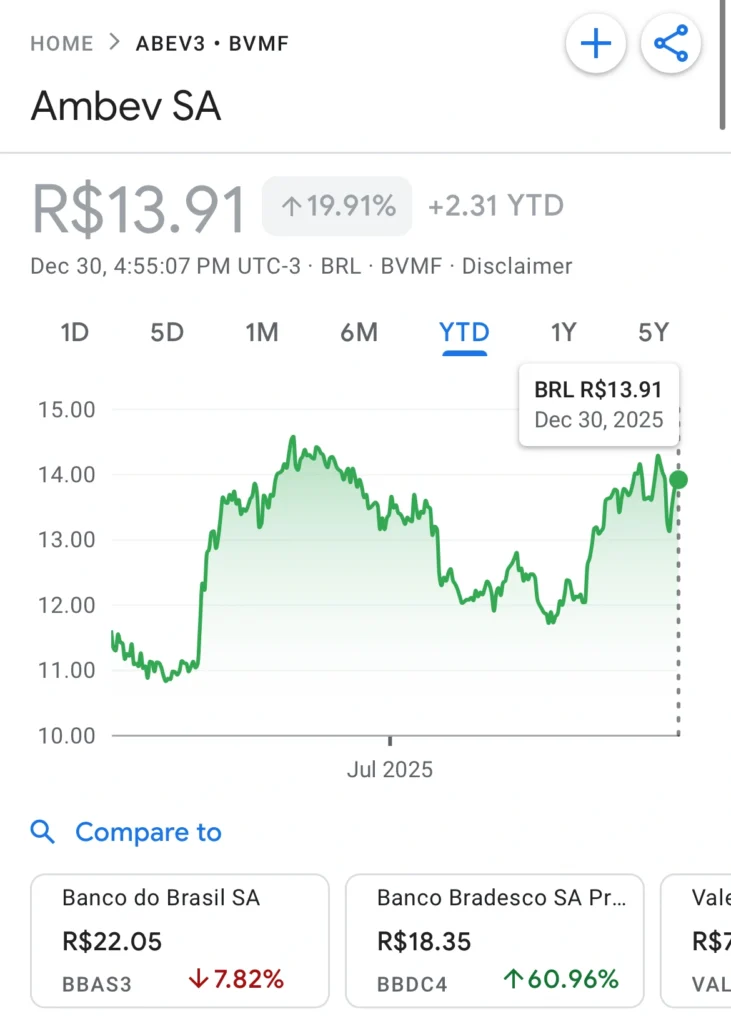Open the Banco do Brasil SA card
The image size is (731, 1024).
(x=180, y=940)
